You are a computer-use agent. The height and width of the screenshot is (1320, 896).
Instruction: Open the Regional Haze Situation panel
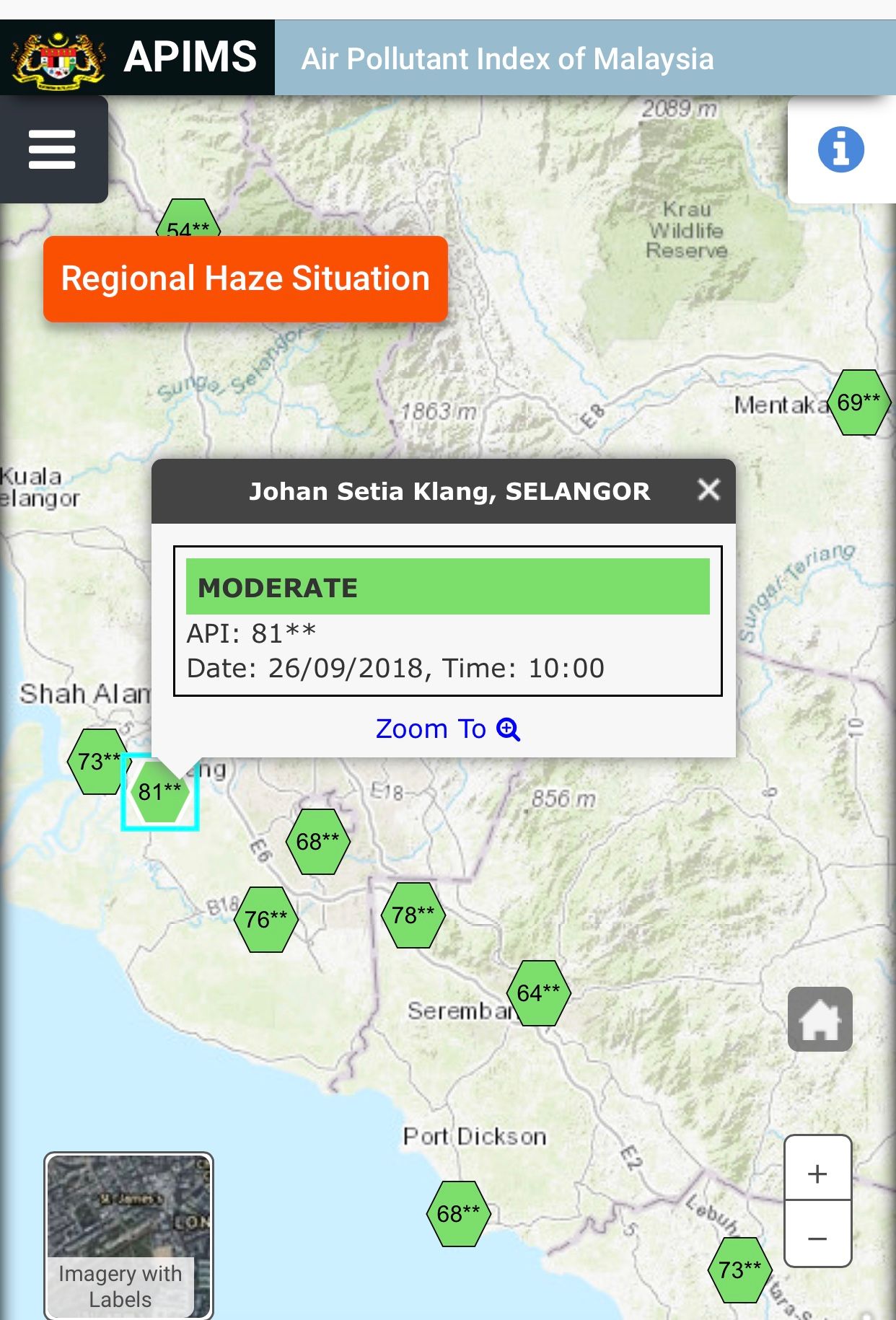click(x=245, y=278)
